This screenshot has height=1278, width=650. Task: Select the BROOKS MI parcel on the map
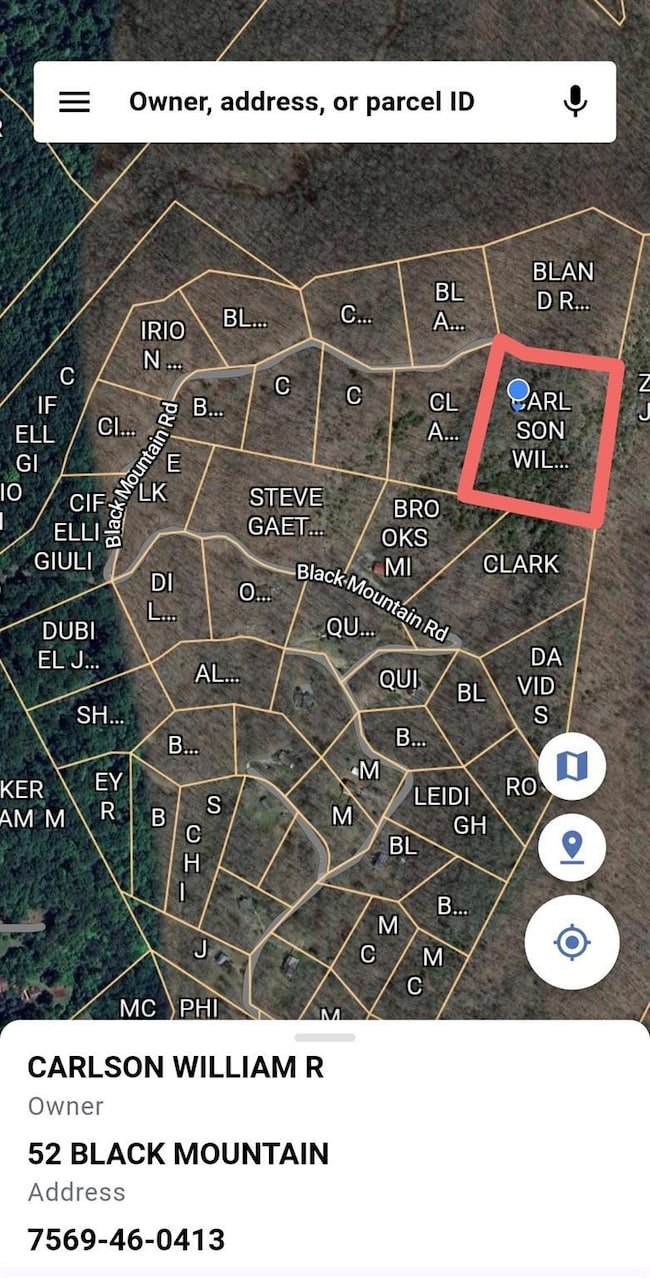point(410,538)
